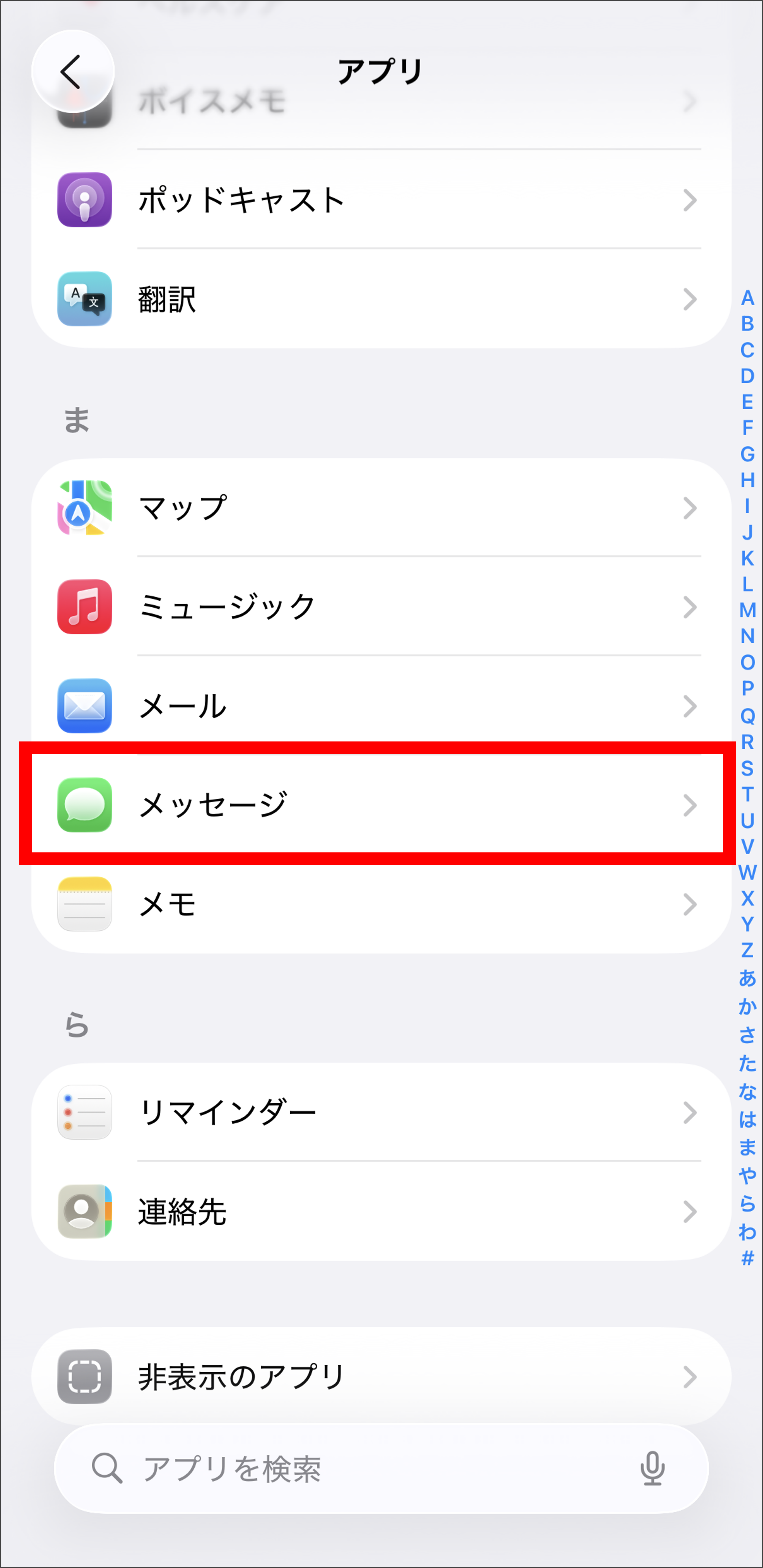This screenshot has height=1568, width=763.
Task: Jump to # in the index bar
Action: [747, 1257]
